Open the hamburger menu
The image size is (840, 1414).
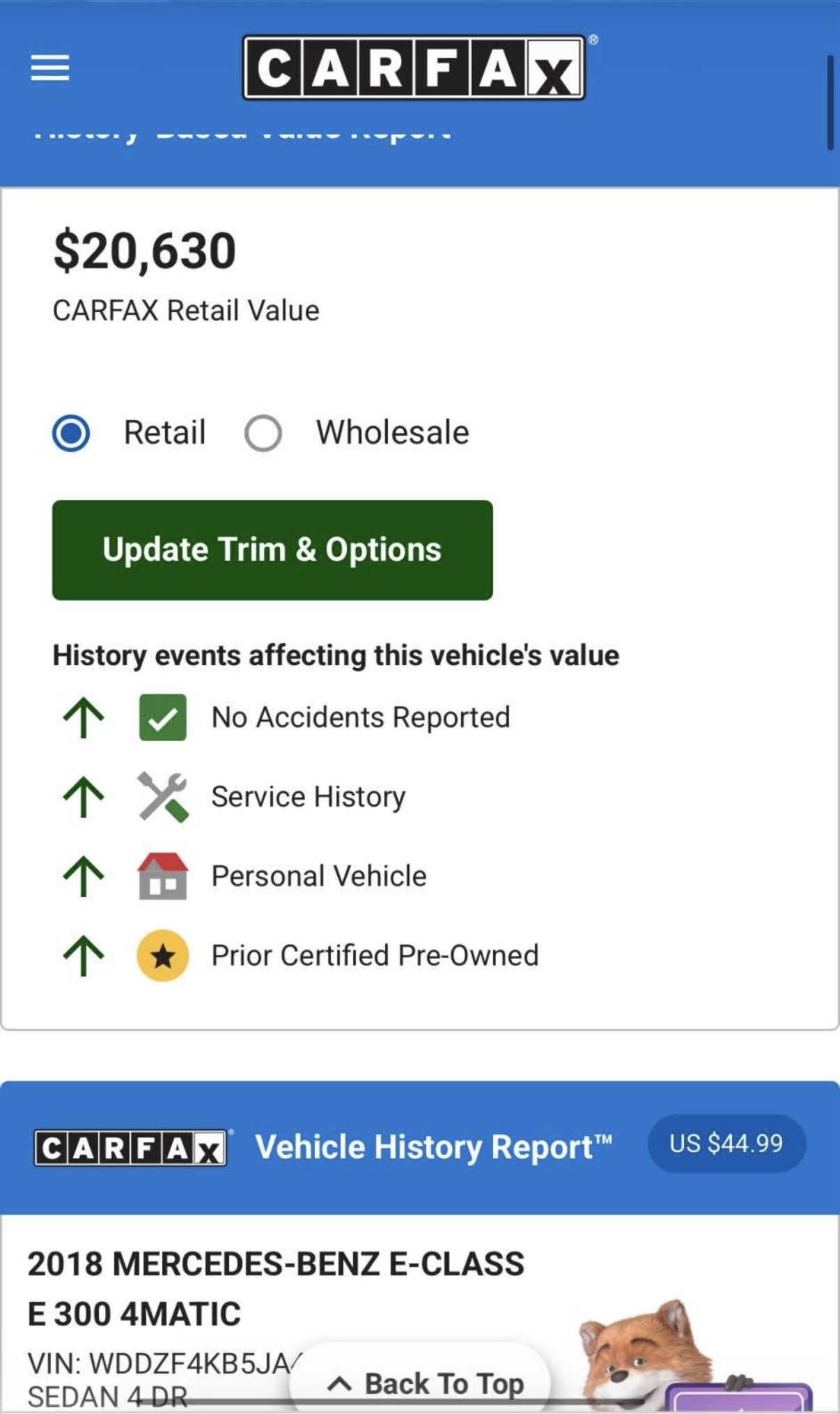point(50,68)
